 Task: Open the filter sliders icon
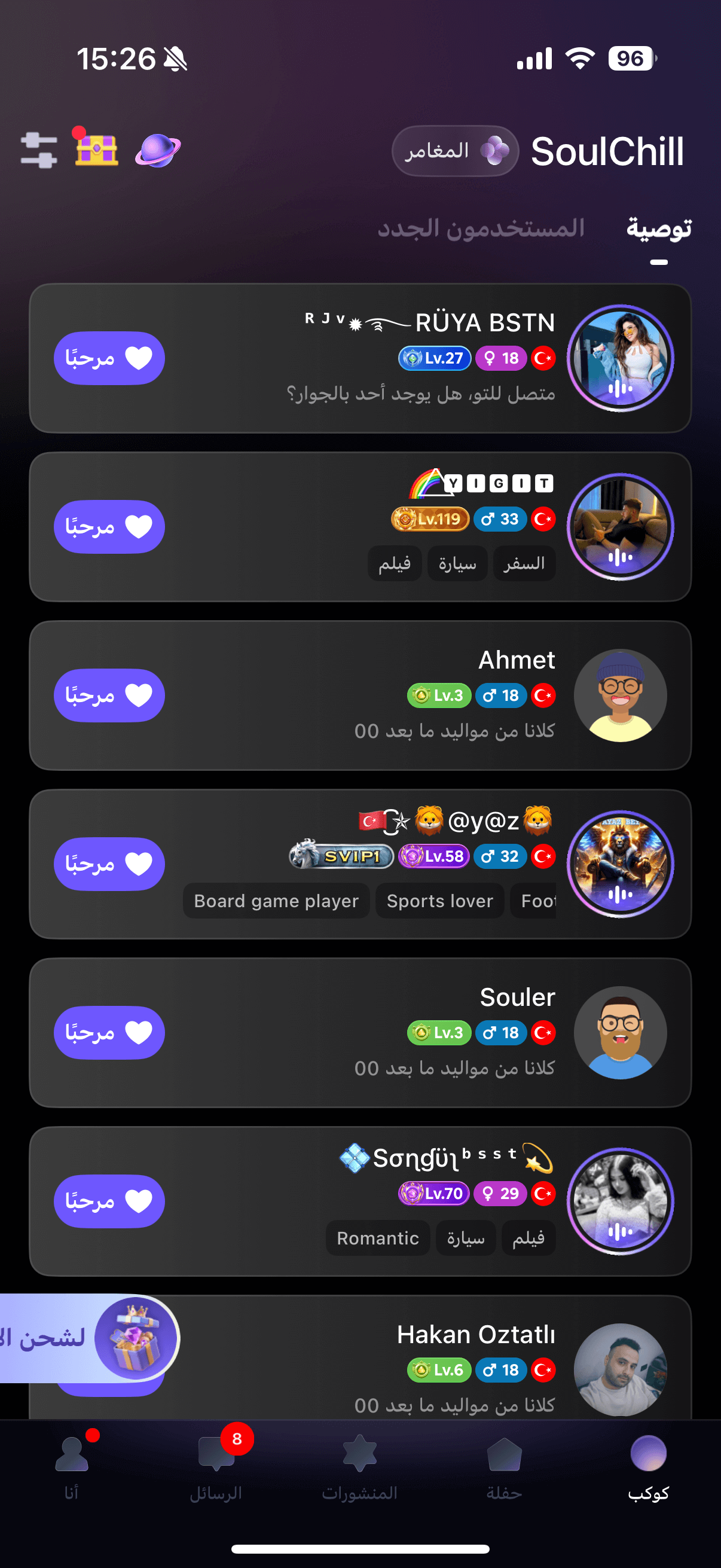coord(38,150)
